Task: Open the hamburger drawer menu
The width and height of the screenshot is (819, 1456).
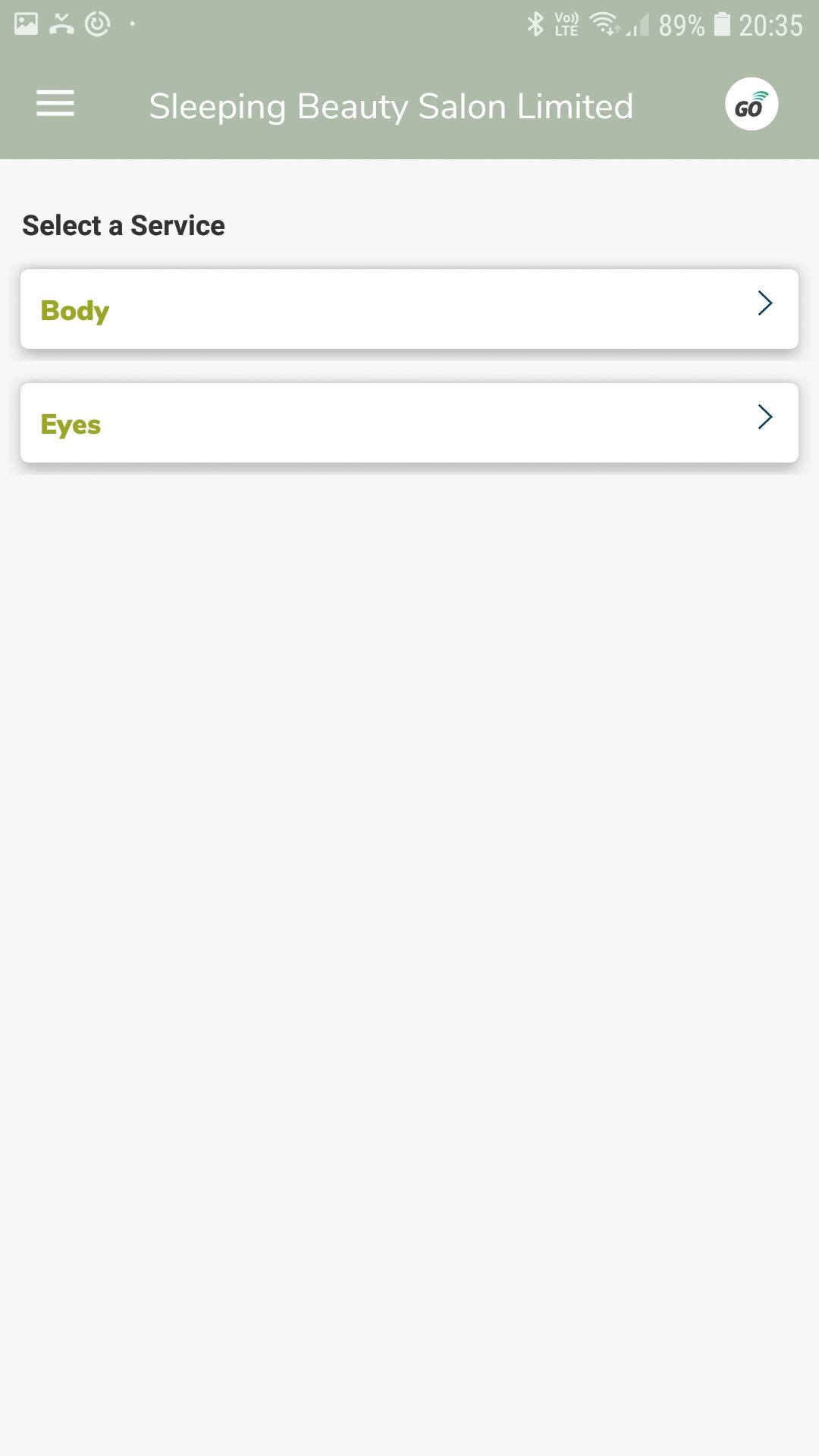Action: pyautogui.click(x=55, y=104)
